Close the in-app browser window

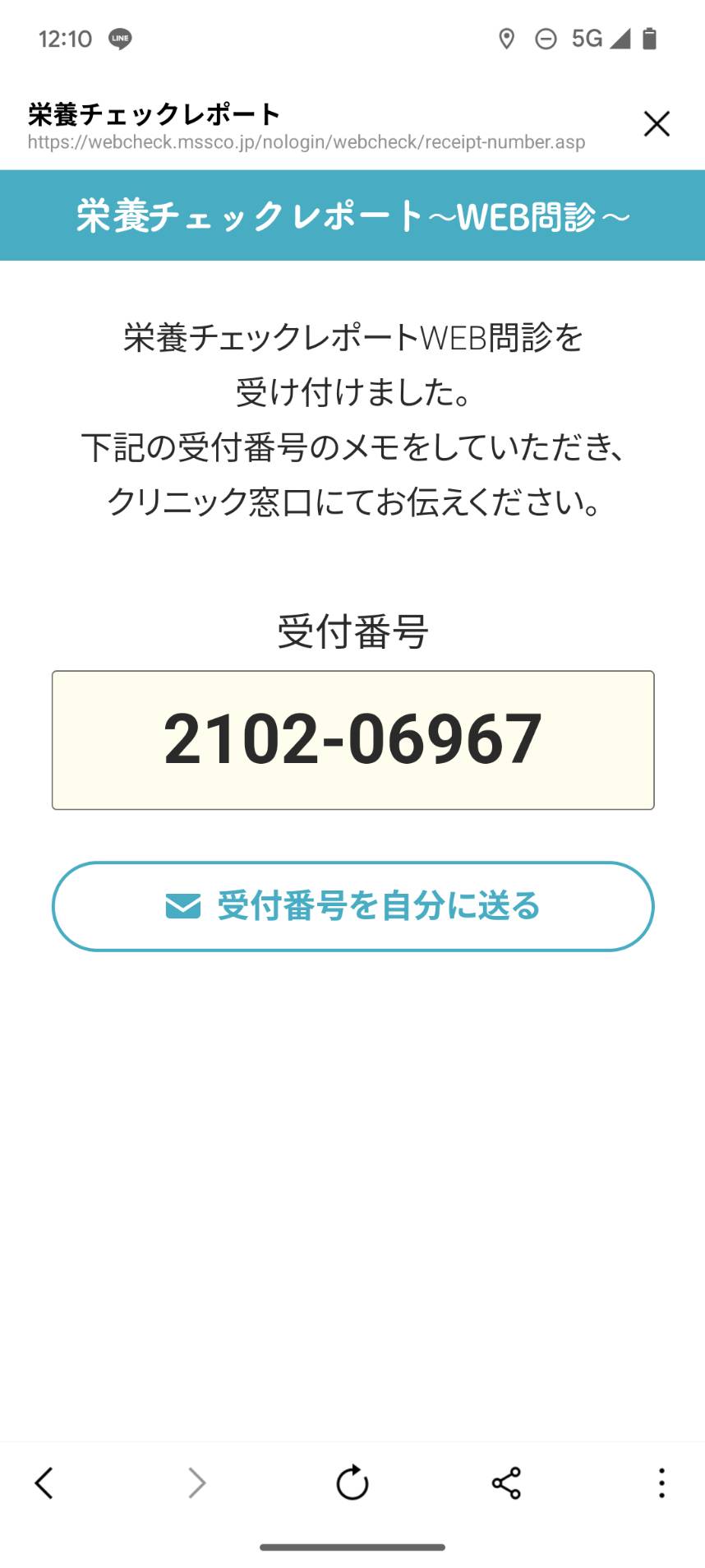click(657, 124)
